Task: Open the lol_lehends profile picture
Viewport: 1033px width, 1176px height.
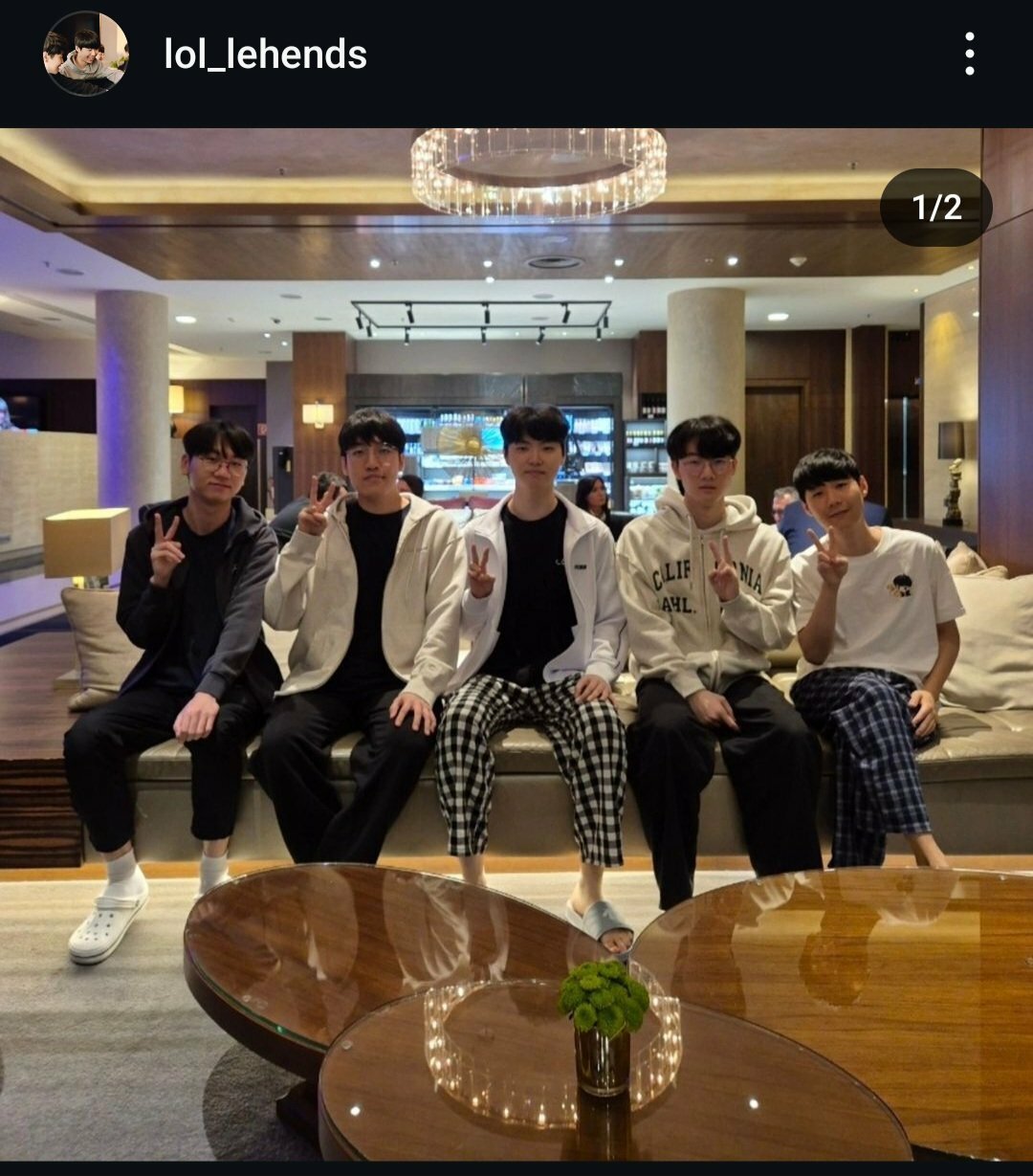Action: (85, 54)
